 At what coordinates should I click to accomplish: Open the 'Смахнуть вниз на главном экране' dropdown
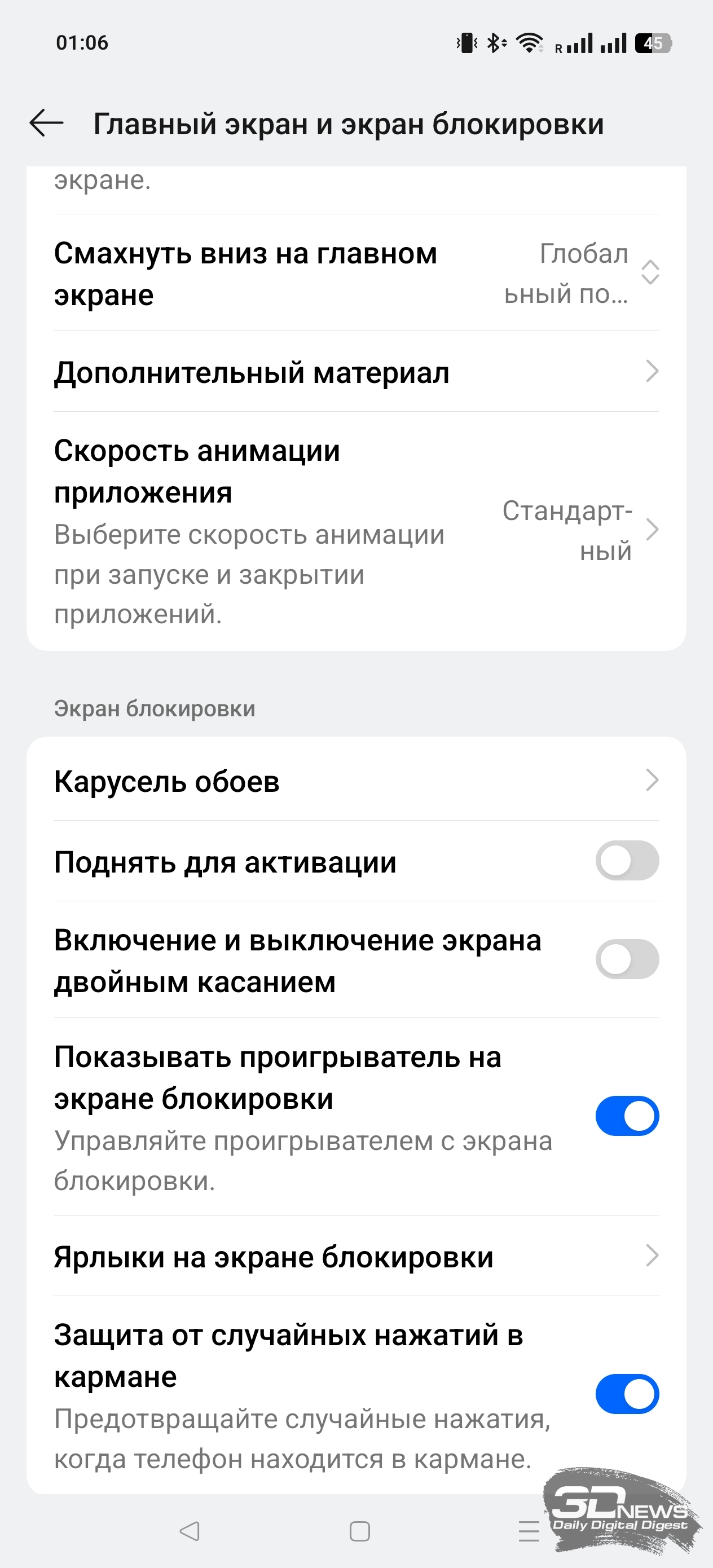356,274
